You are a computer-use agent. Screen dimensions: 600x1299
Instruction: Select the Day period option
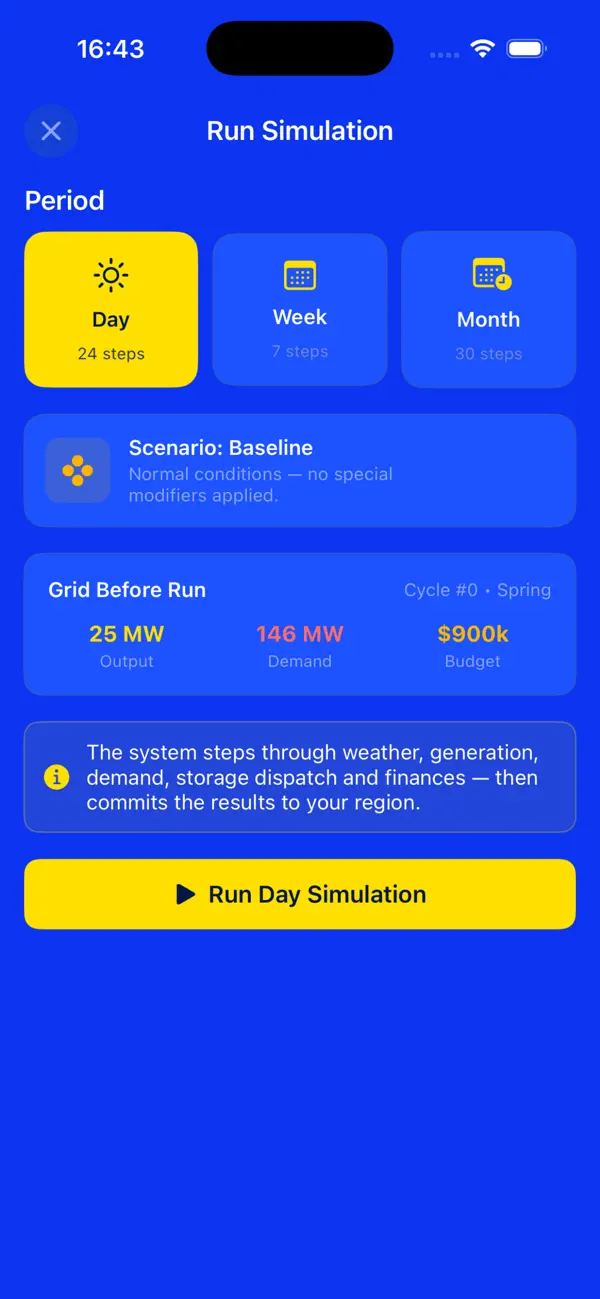click(111, 310)
